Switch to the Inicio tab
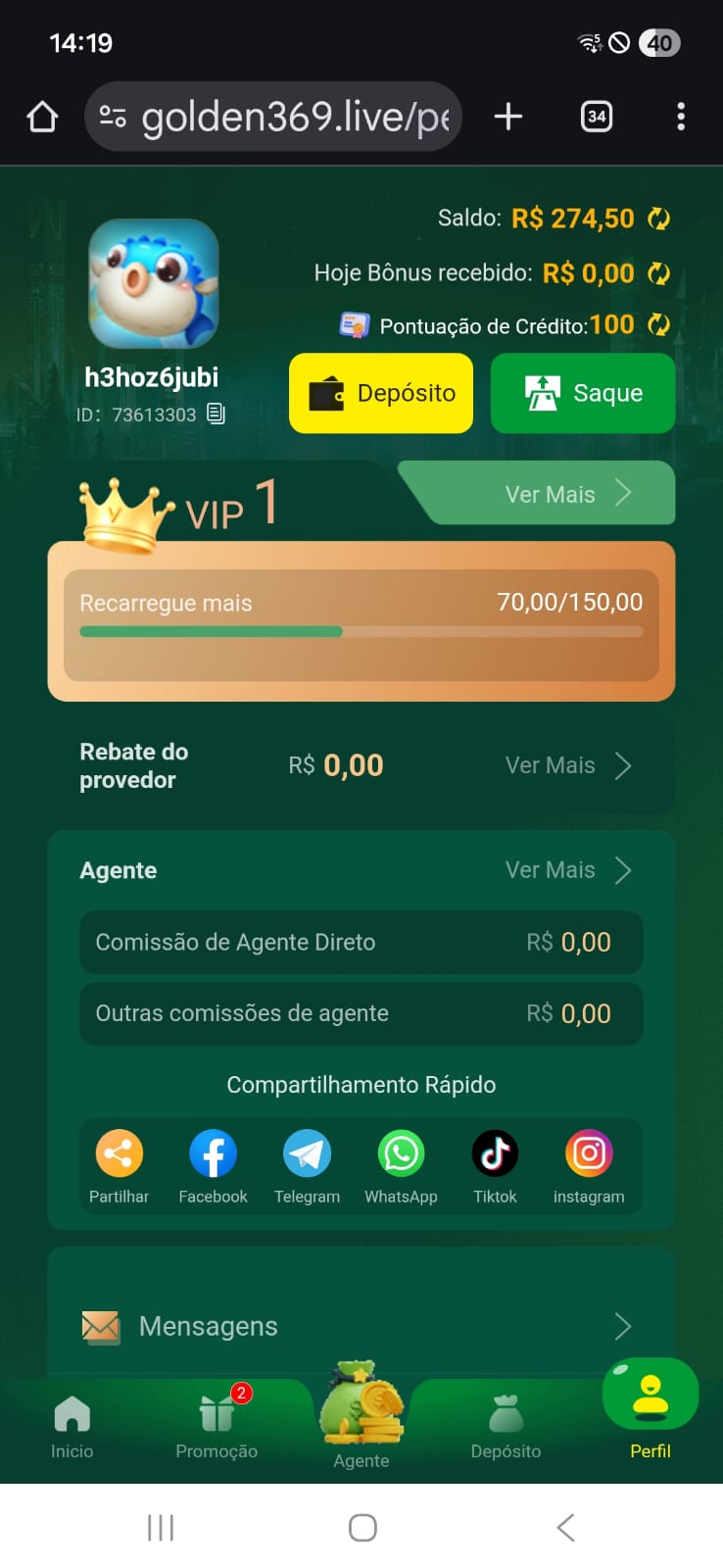Image resolution: width=723 pixels, height=1568 pixels. coord(72,1426)
